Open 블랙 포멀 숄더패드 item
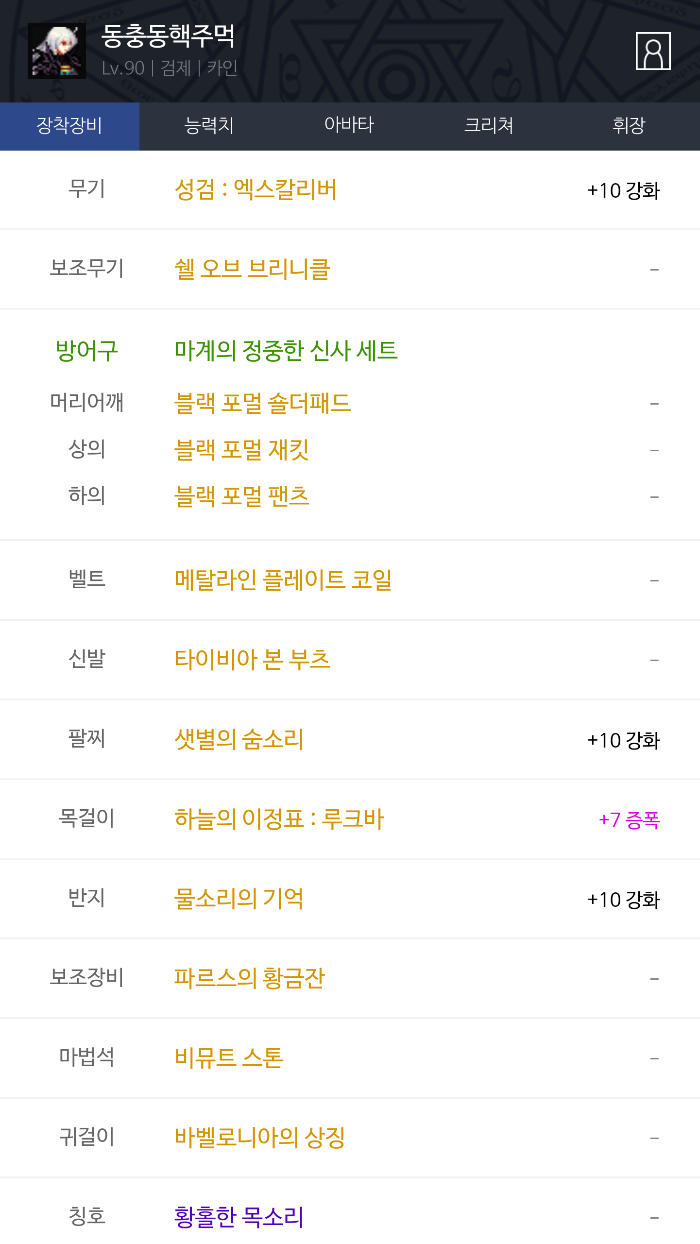This screenshot has width=700, height=1244. [x=263, y=403]
